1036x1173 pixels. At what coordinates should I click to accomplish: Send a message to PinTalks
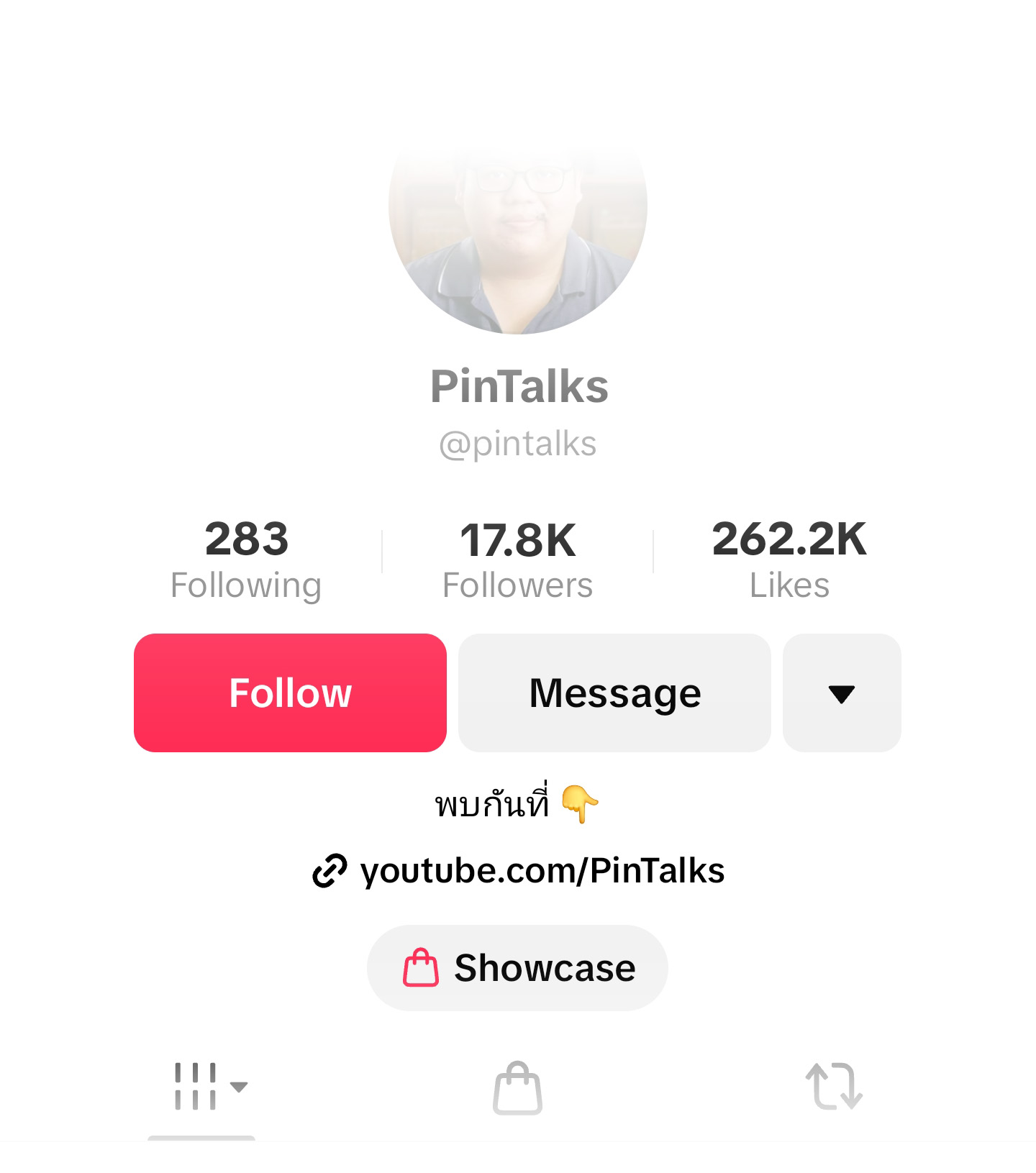point(614,693)
